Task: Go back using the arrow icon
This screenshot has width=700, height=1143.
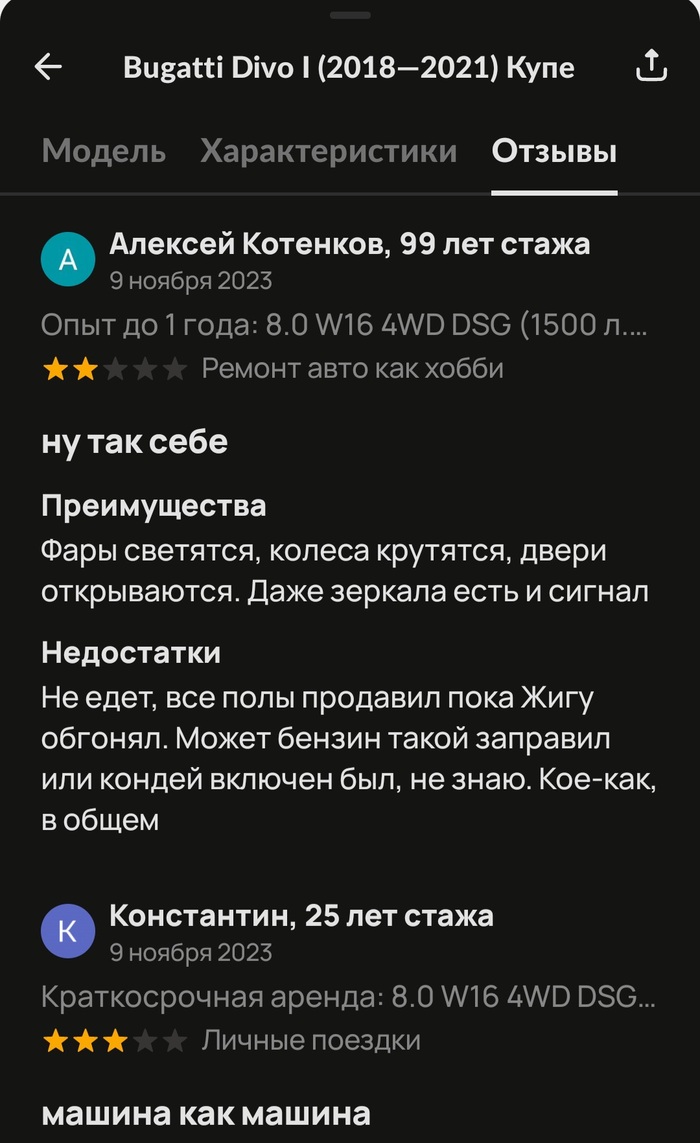Action: 48,67
